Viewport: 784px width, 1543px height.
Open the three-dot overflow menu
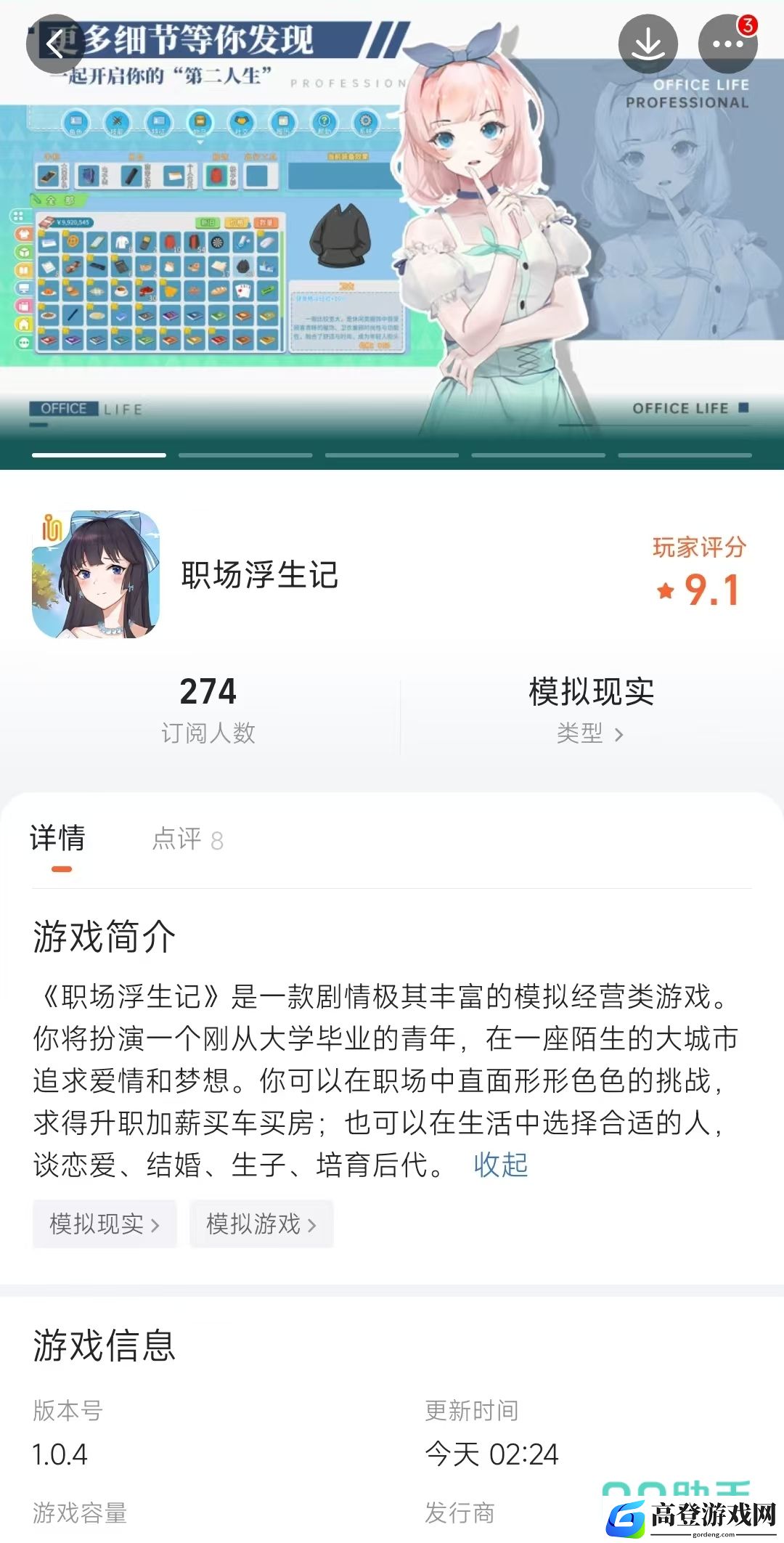727,44
